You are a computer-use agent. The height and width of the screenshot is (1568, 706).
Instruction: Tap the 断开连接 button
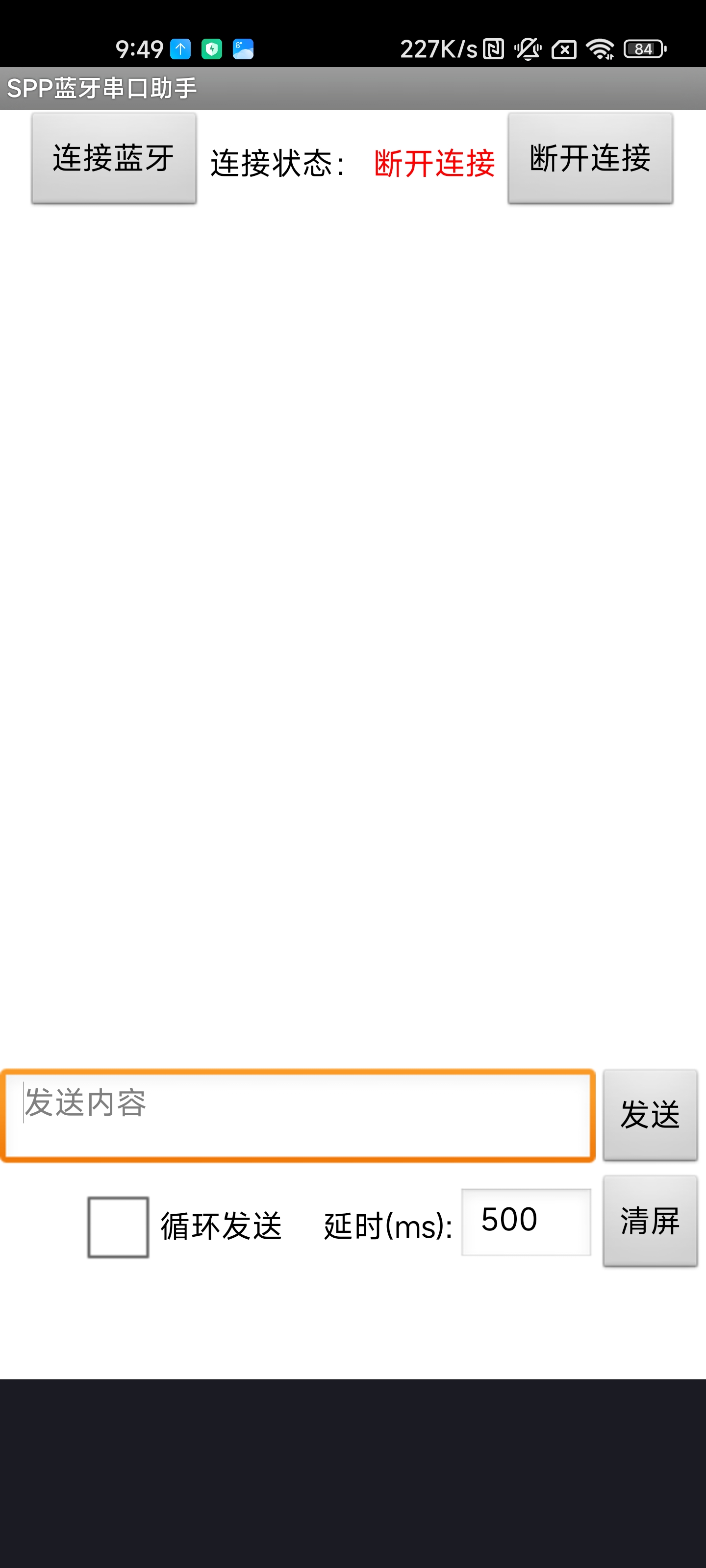(590, 158)
